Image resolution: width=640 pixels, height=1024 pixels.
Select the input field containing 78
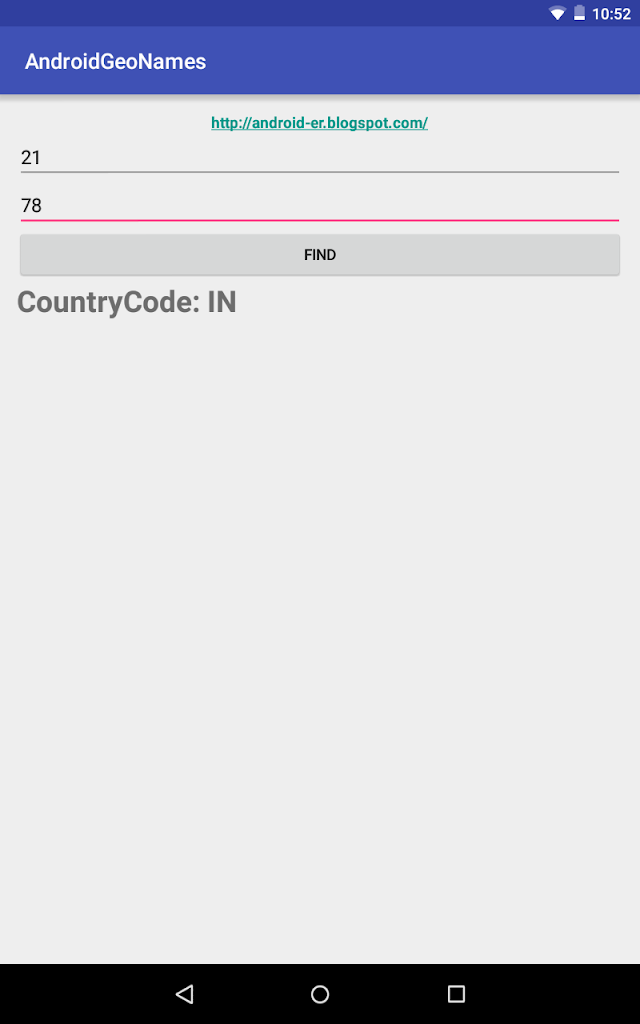point(319,205)
